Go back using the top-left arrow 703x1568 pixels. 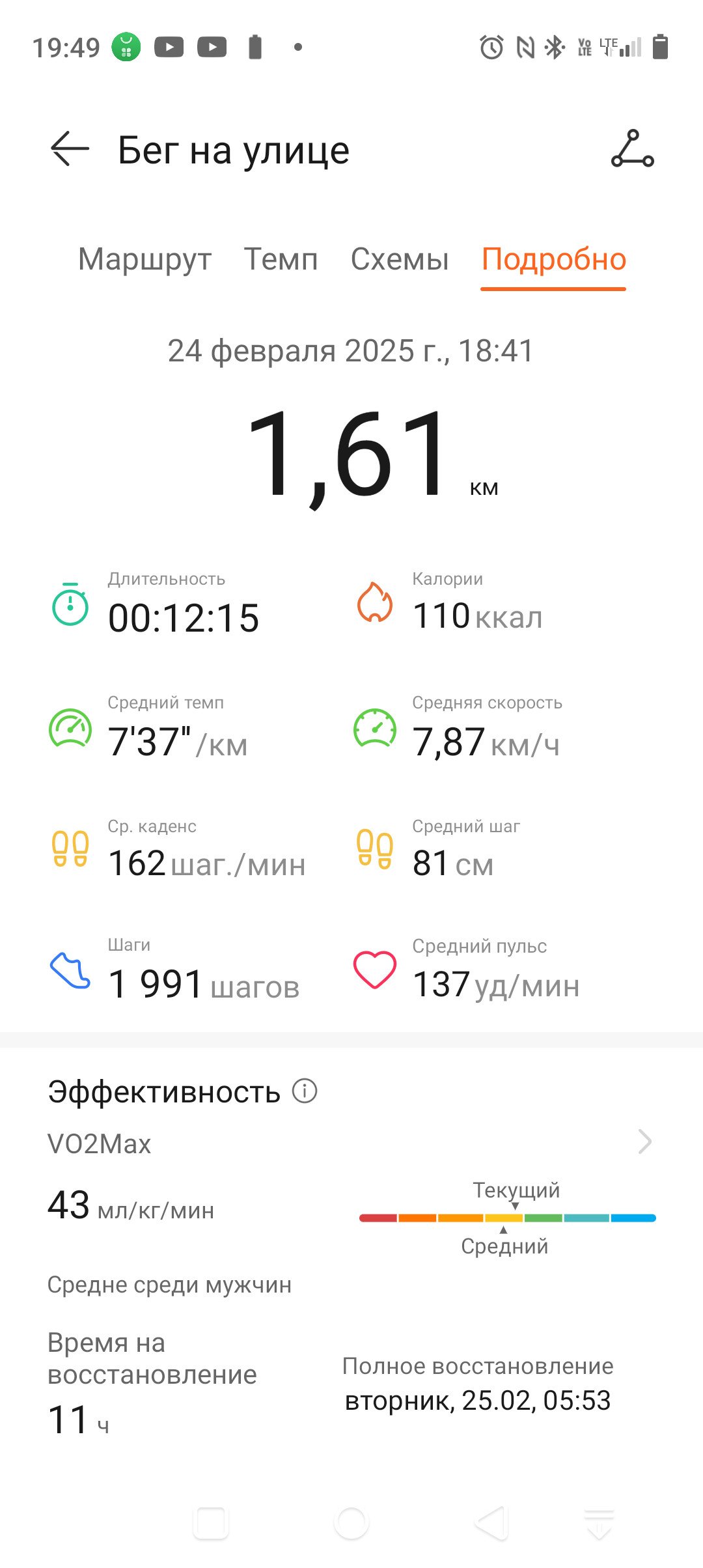click(70, 149)
